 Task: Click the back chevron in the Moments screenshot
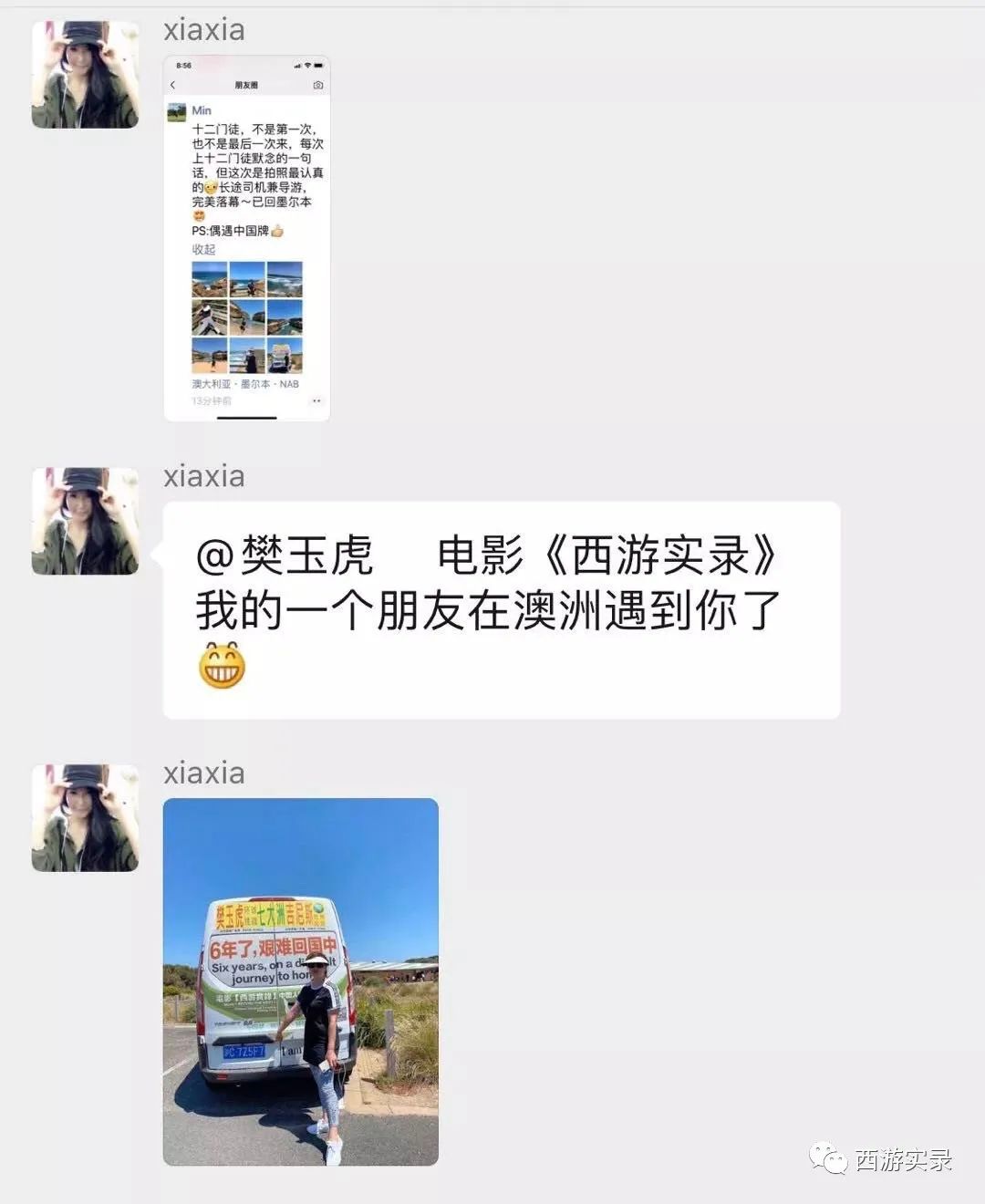click(171, 85)
